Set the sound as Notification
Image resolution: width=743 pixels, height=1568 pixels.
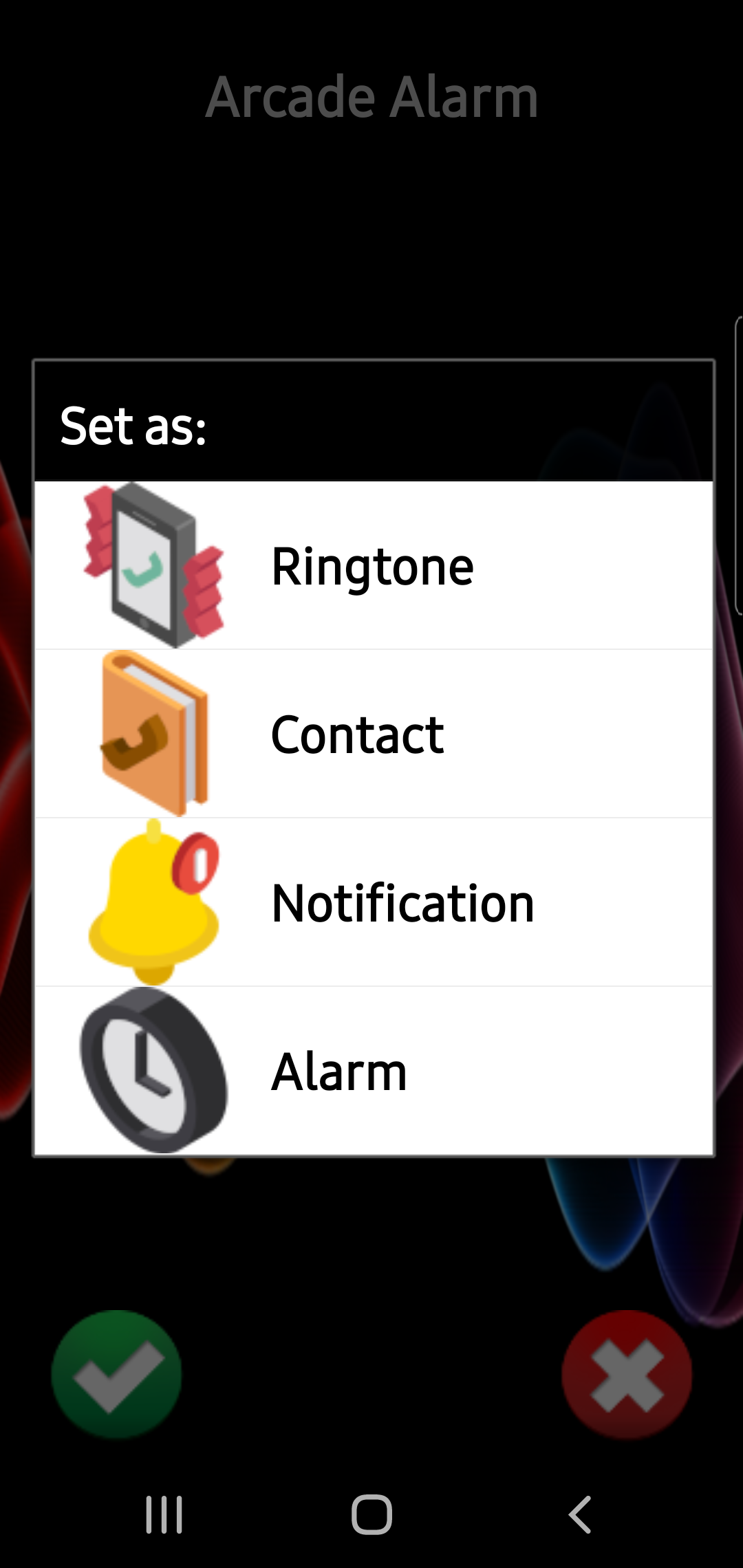[x=373, y=902]
